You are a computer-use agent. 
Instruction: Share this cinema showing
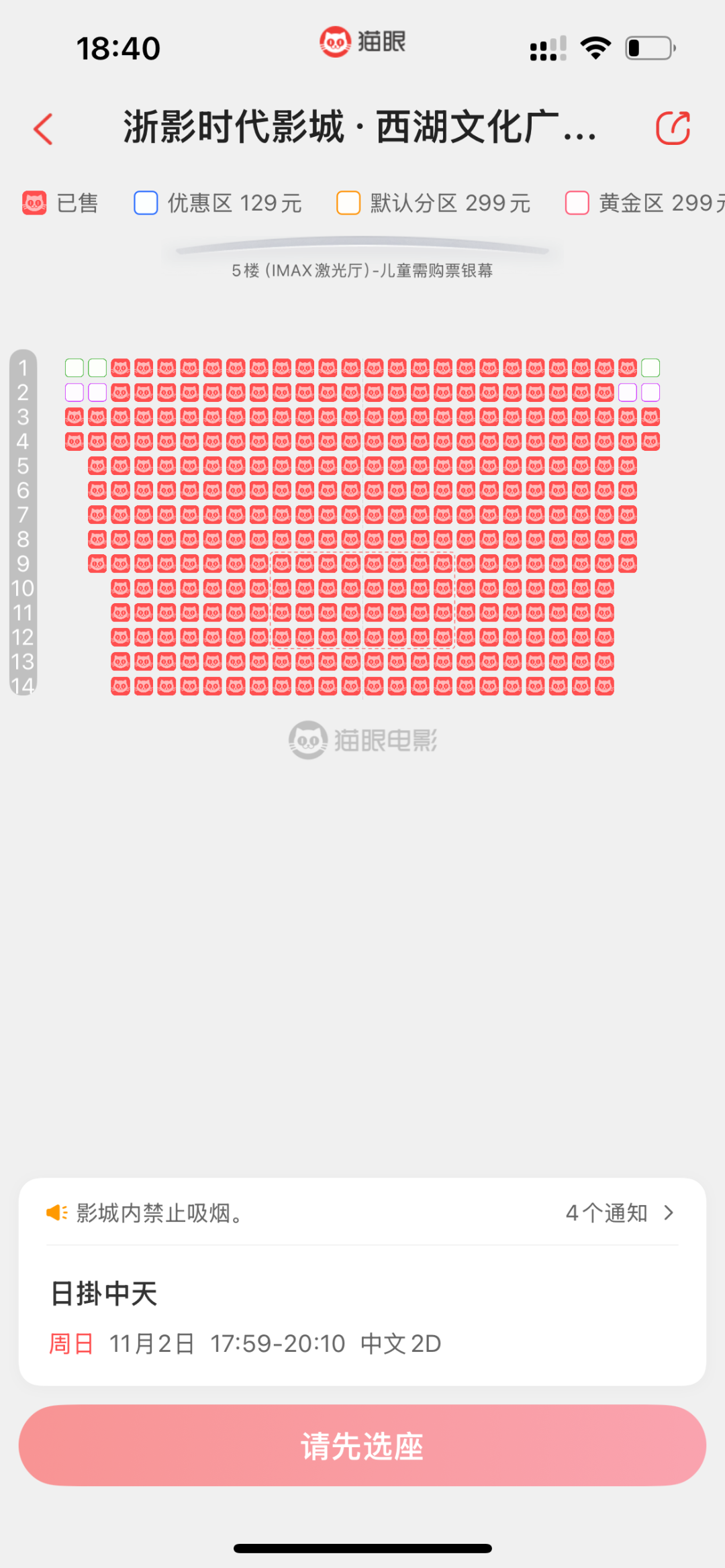click(673, 128)
